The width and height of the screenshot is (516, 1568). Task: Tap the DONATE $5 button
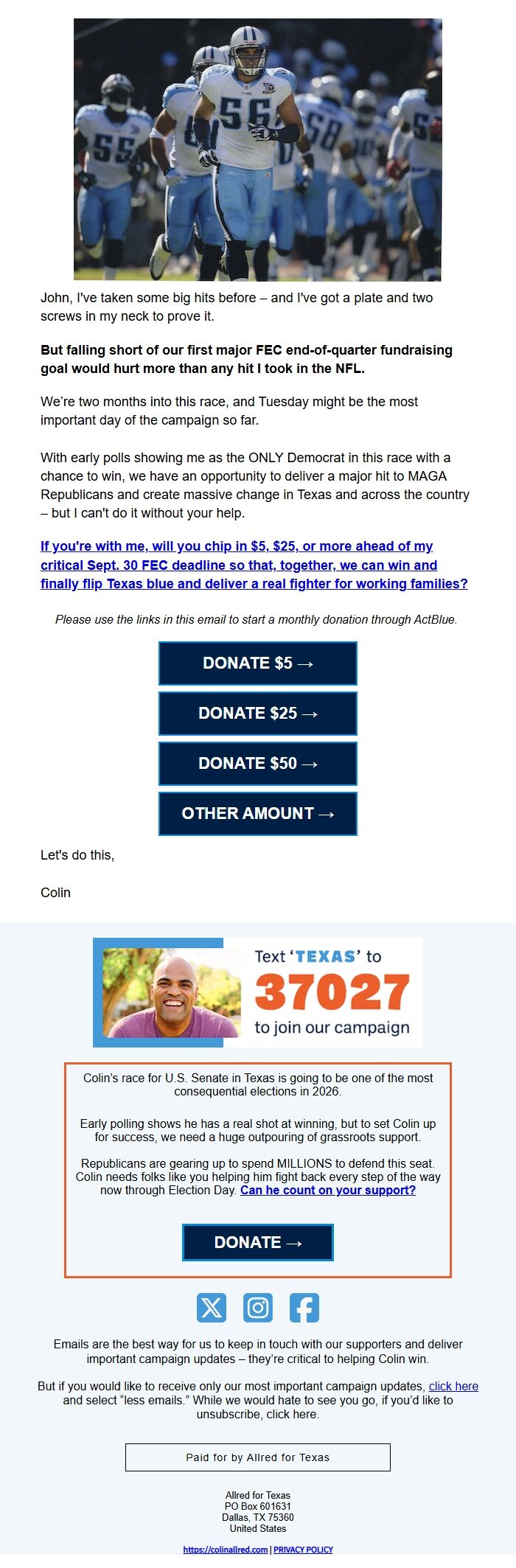[258, 663]
